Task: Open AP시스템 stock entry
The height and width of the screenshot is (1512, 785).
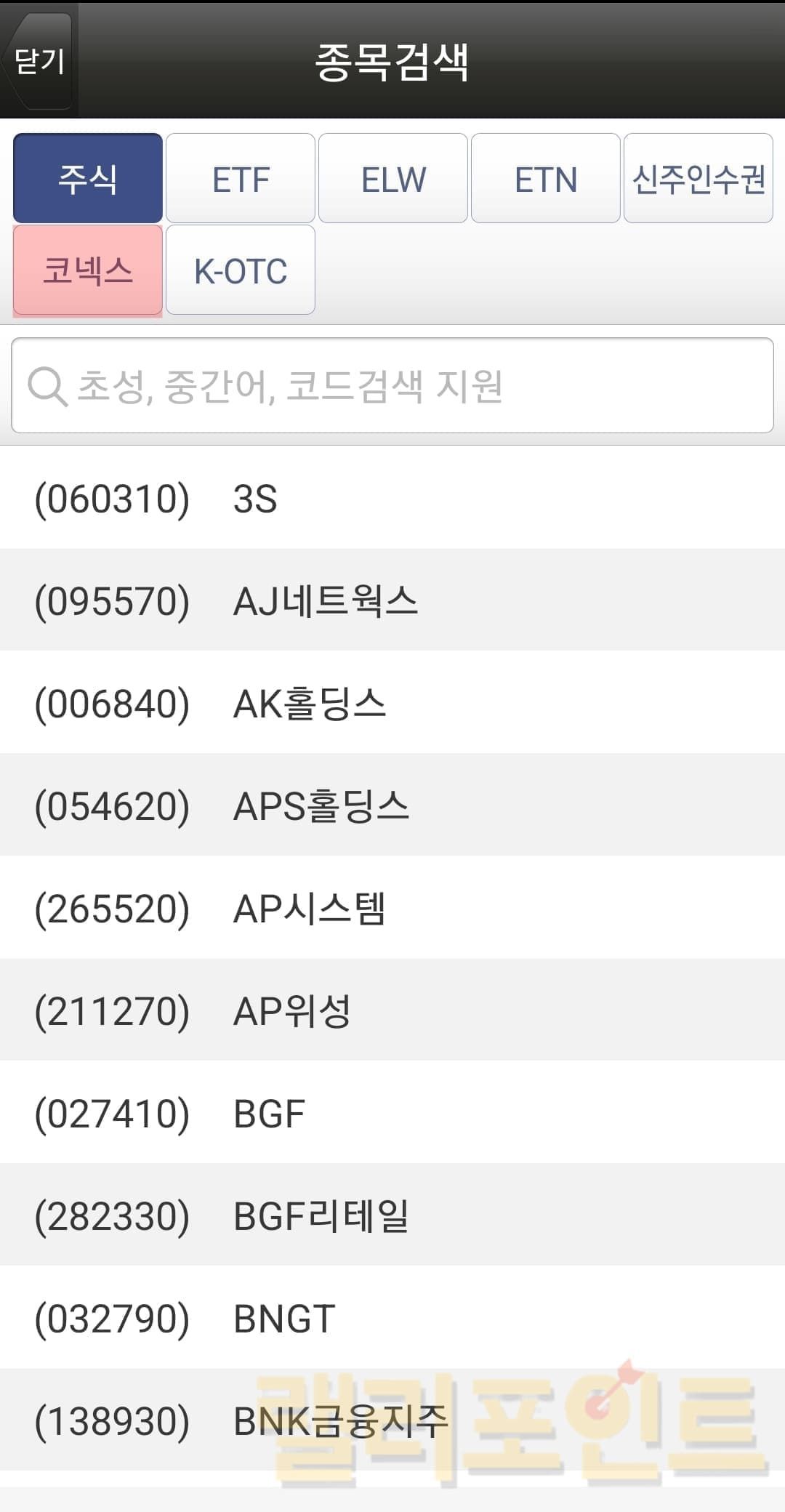Action: point(392,909)
